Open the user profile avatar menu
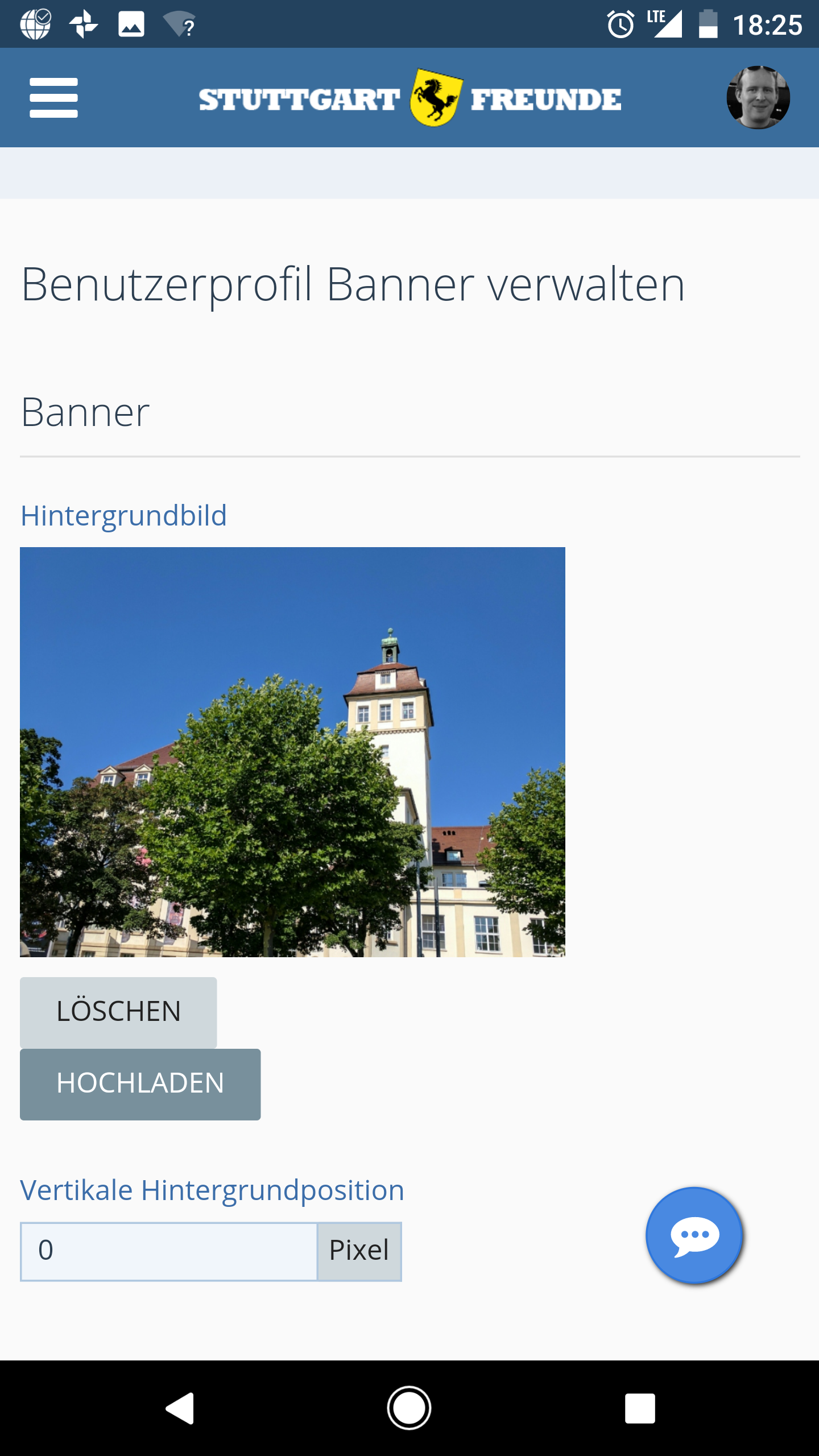819x1456 pixels. (x=758, y=98)
